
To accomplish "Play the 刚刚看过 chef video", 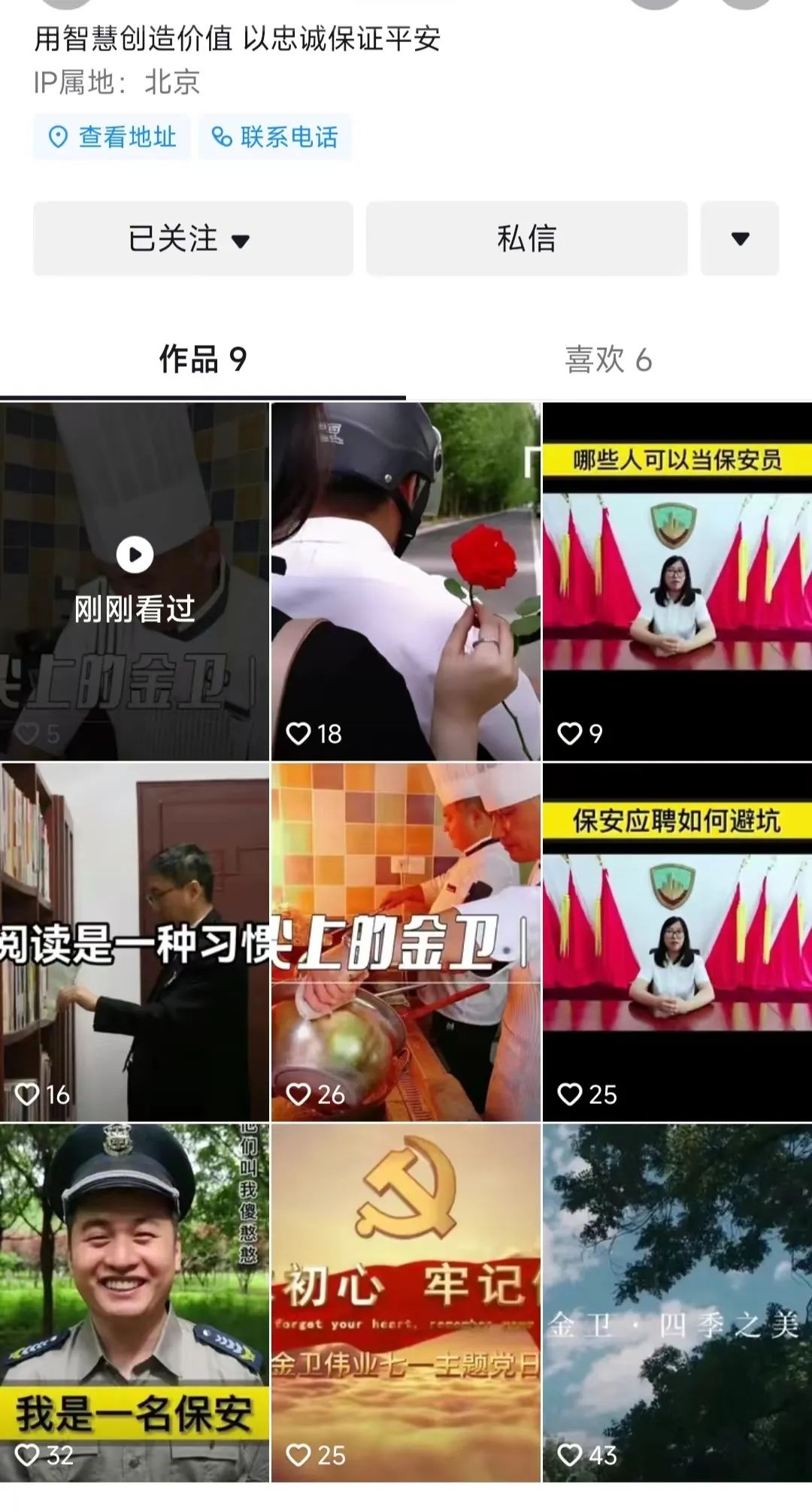I will [x=135, y=580].
